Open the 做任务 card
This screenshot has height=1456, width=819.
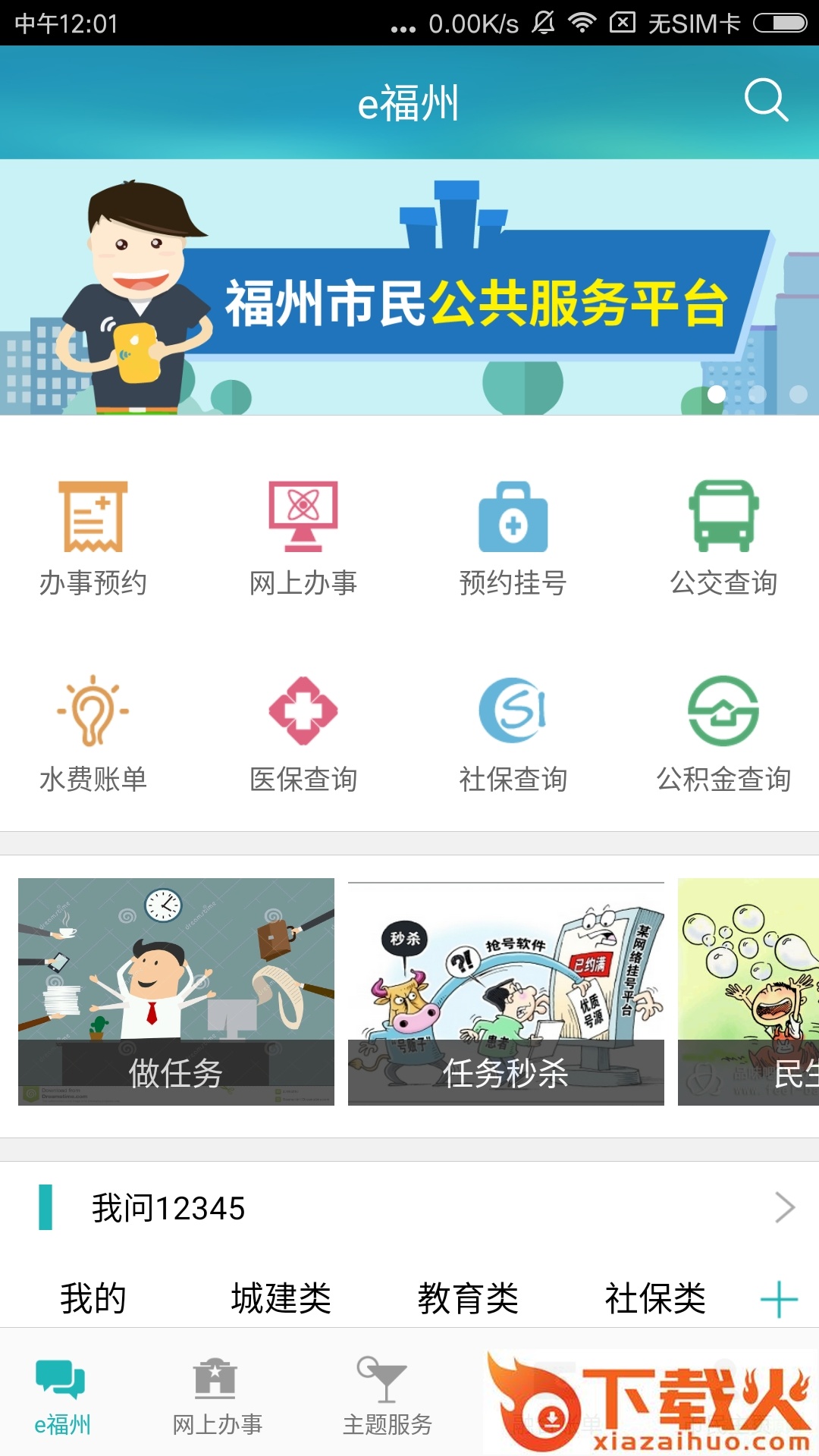pyautogui.click(x=176, y=991)
